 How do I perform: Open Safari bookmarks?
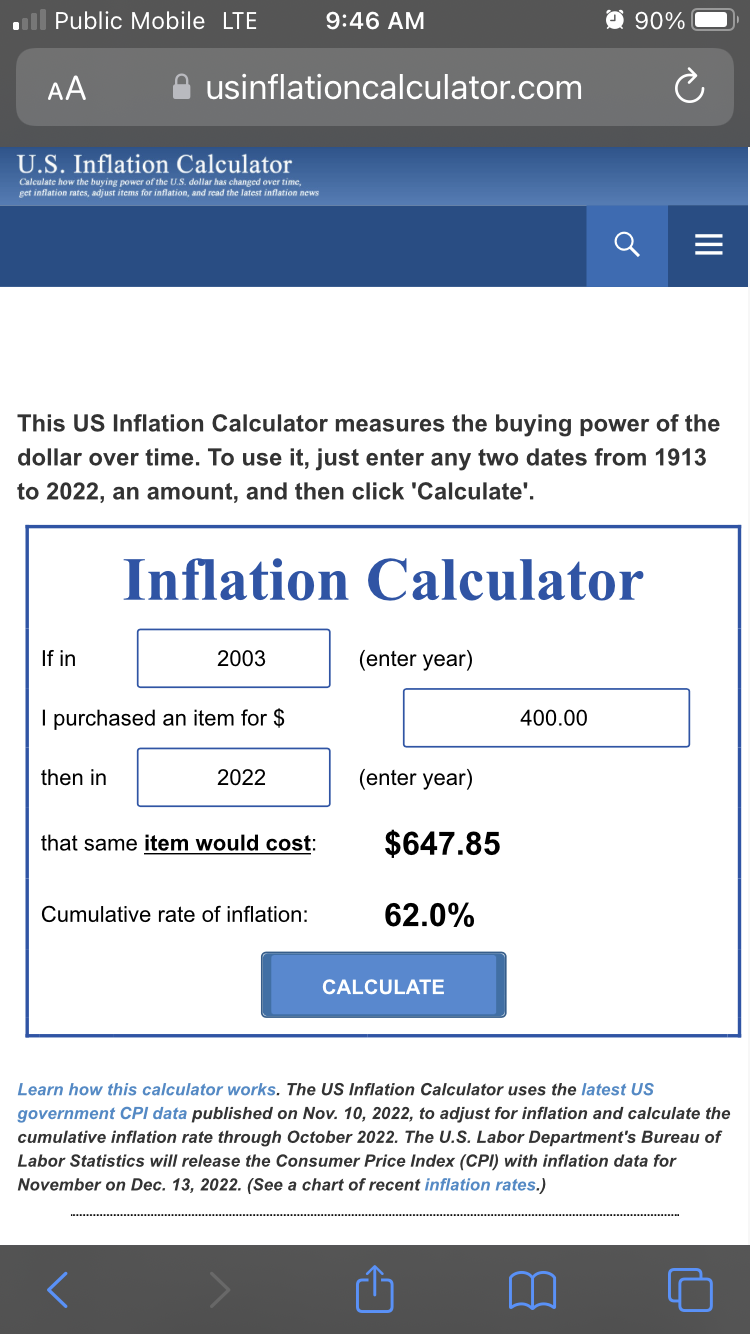click(532, 1291)
